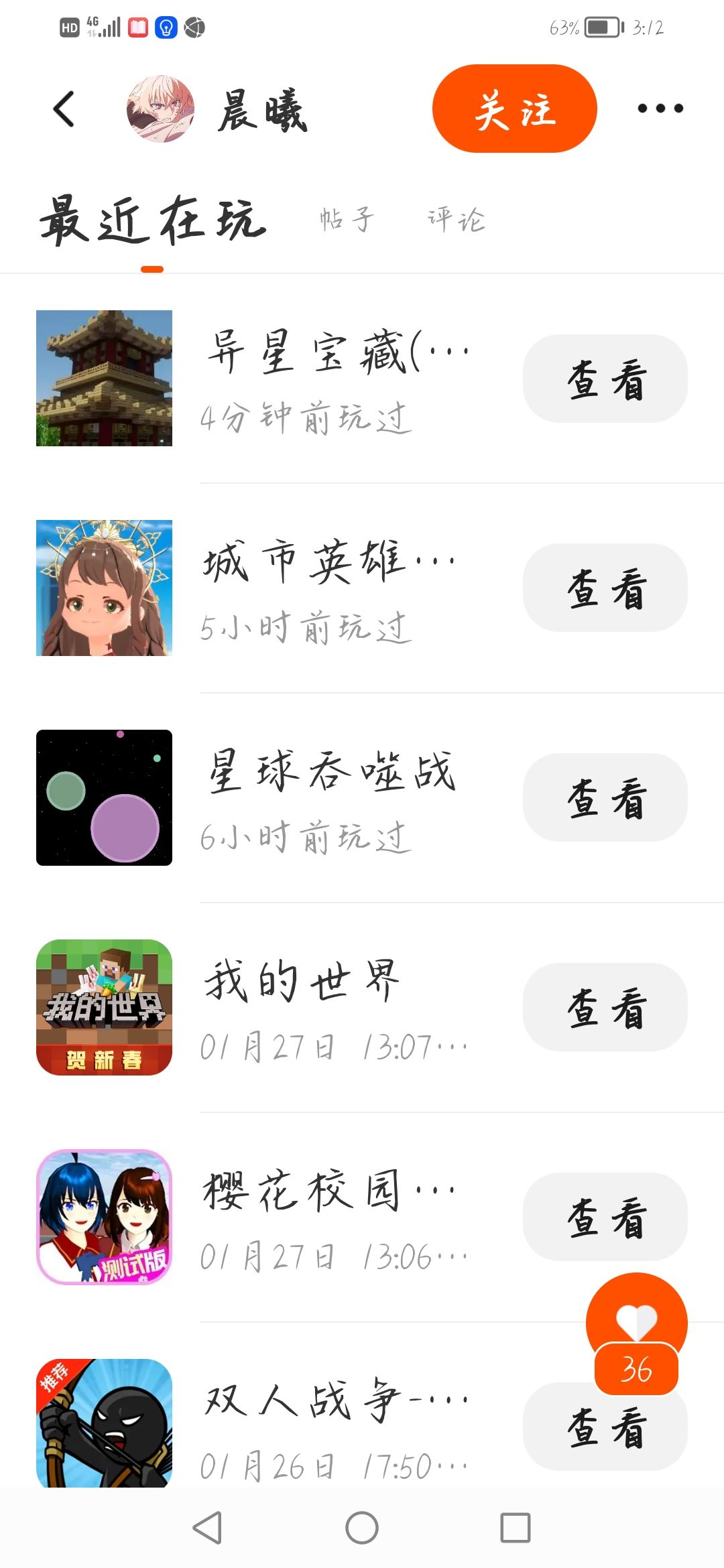Open the 樱花校园 game icon
This screenshot has height=1568, width=724.
[x=104, y=1218]
